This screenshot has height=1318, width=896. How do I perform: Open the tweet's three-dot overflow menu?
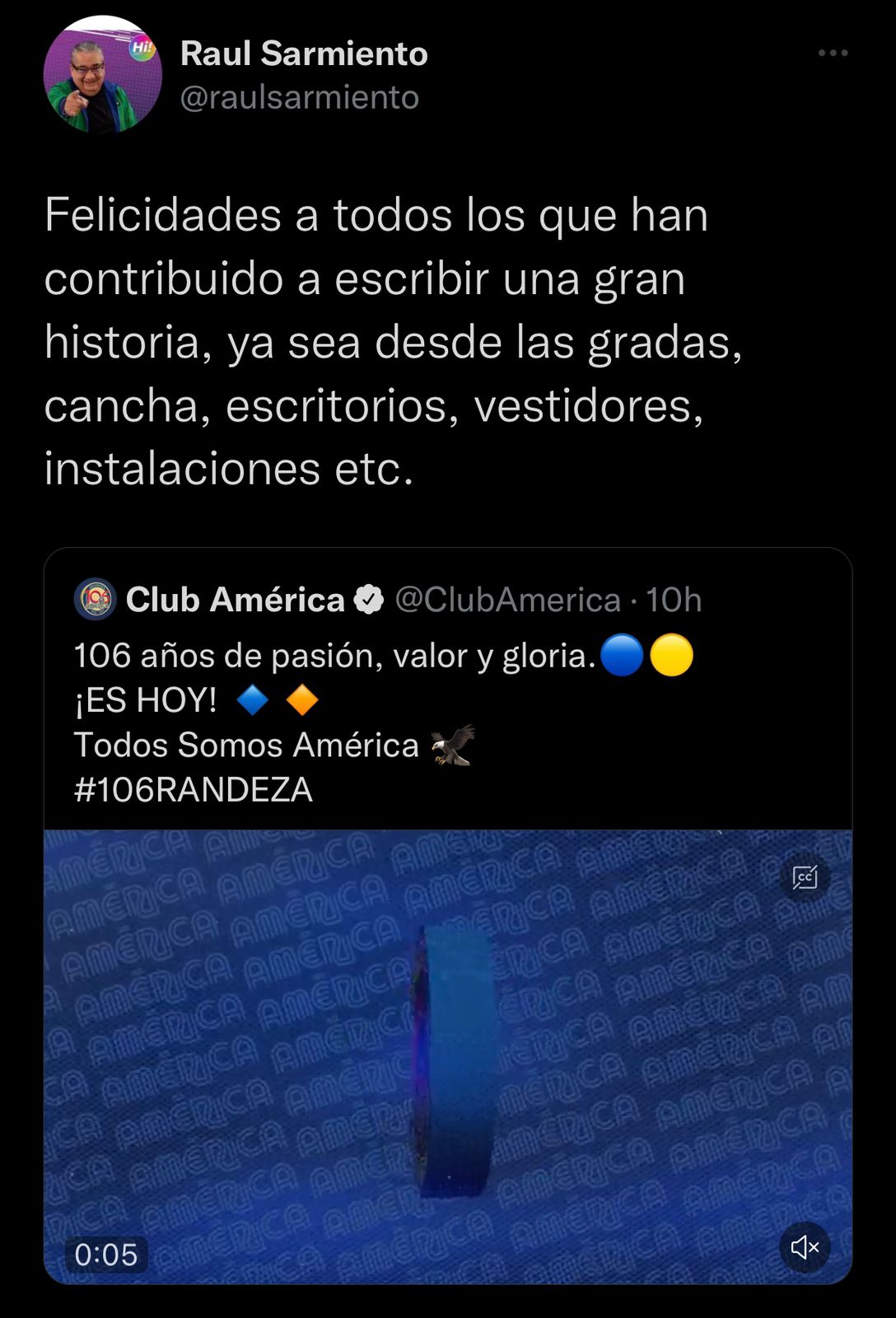[833, 53]
